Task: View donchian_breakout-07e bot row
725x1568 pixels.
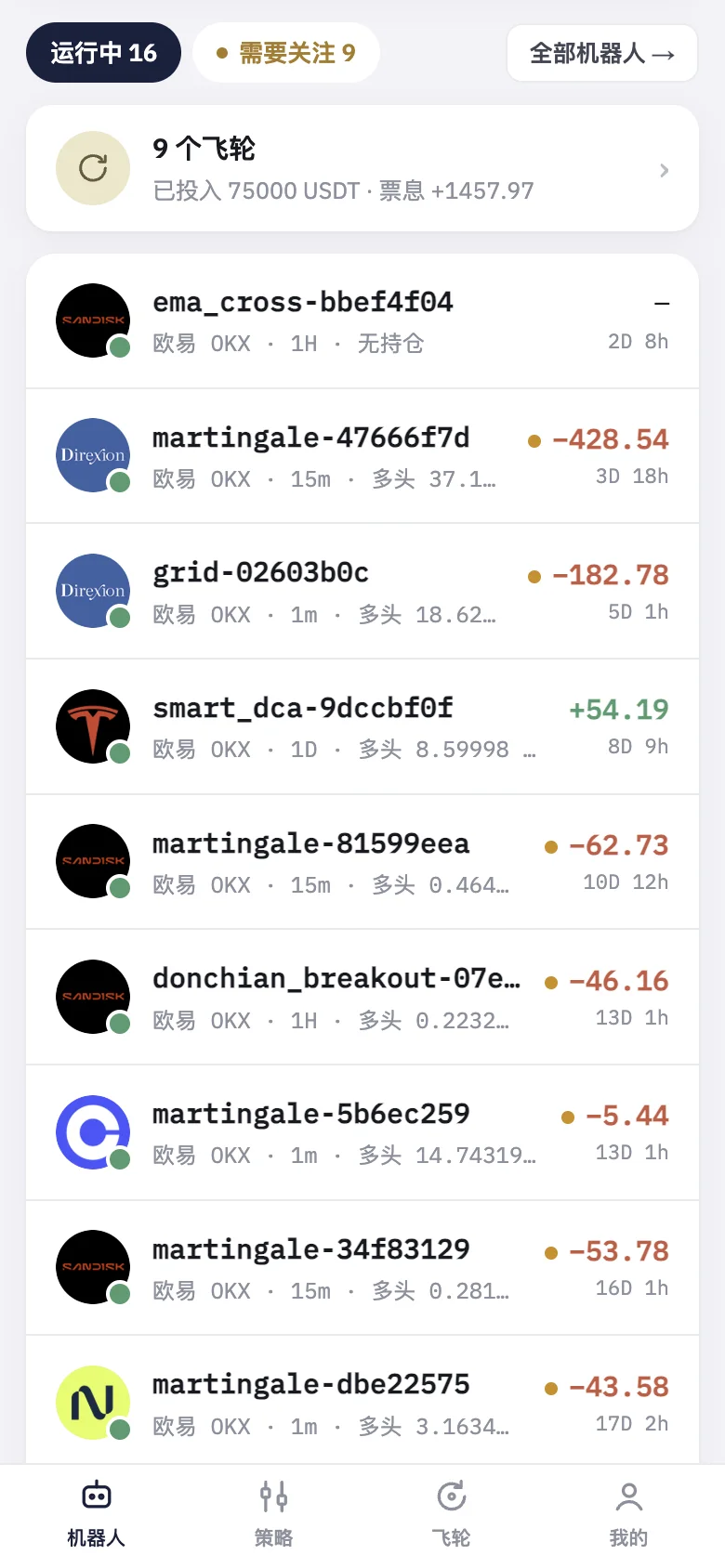Action: pos(362,997)
